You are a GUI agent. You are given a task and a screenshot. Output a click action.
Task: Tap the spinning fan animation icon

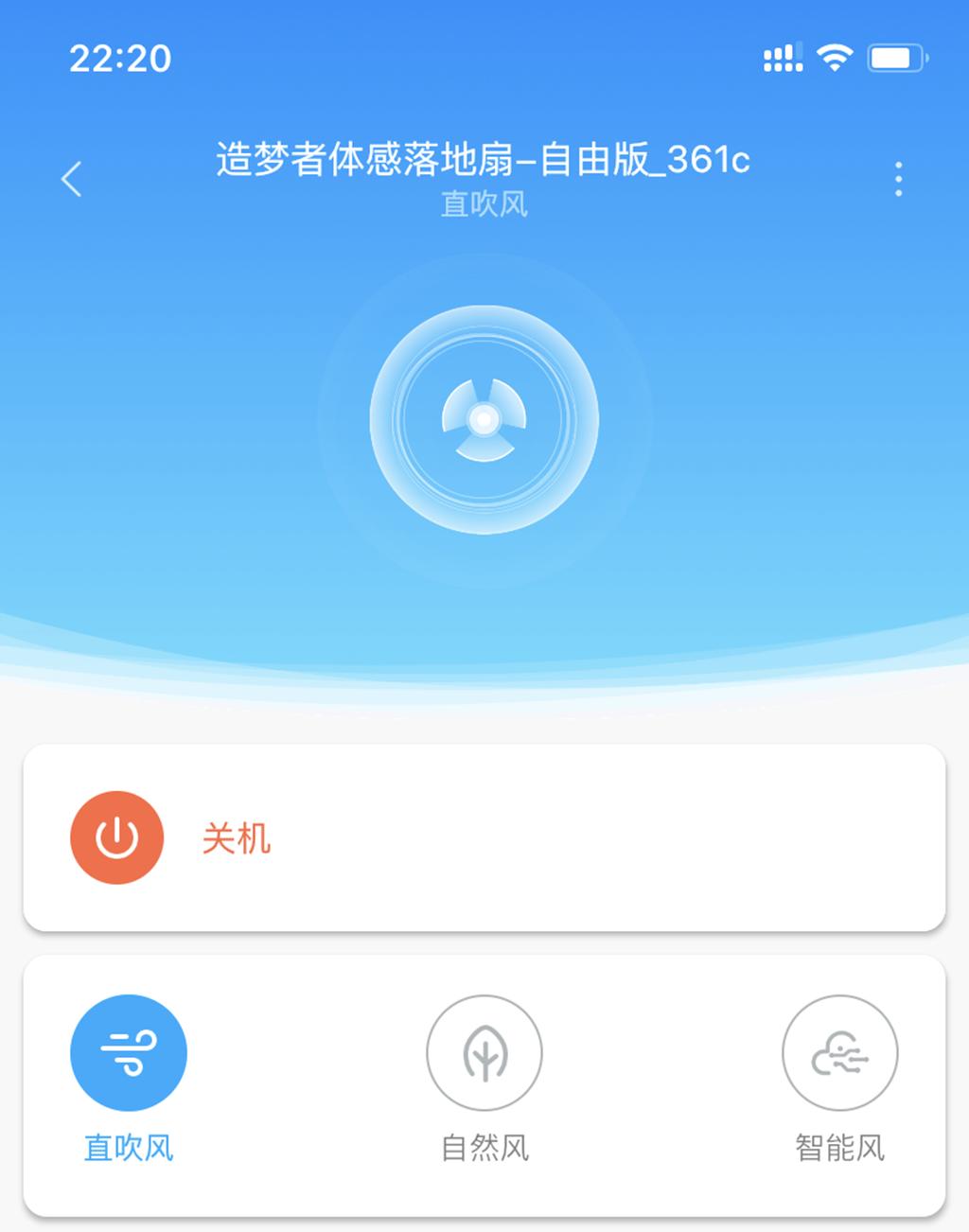(x=484, y=419)
